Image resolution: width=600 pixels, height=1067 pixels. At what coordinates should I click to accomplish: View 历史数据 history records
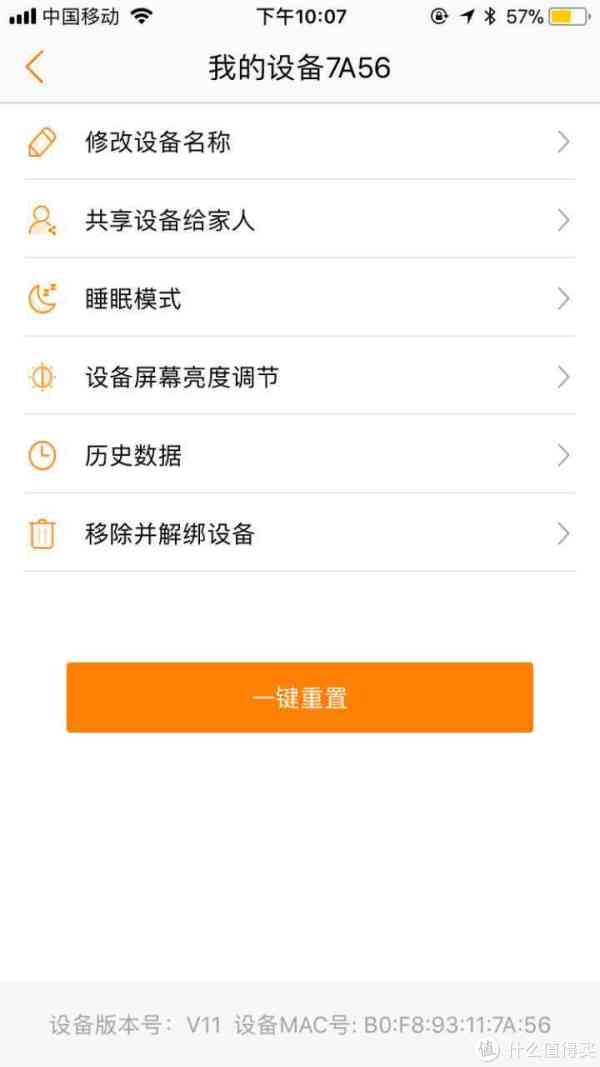300,455
